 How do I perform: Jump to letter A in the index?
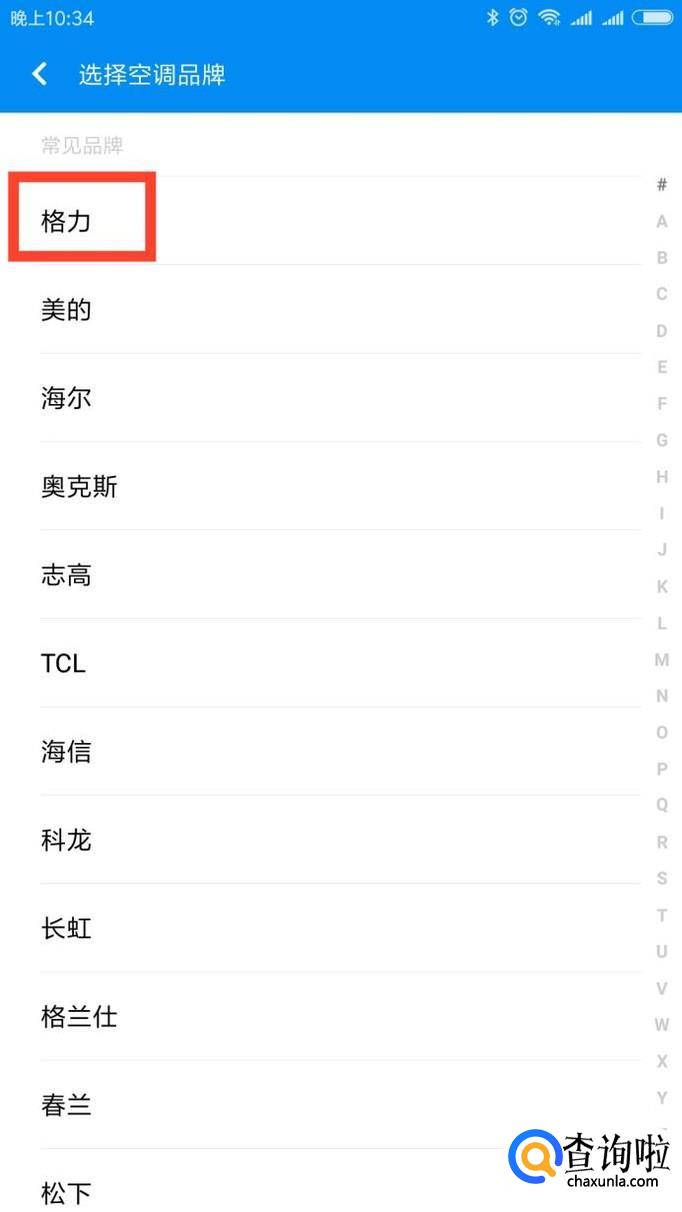coord(661,221)
